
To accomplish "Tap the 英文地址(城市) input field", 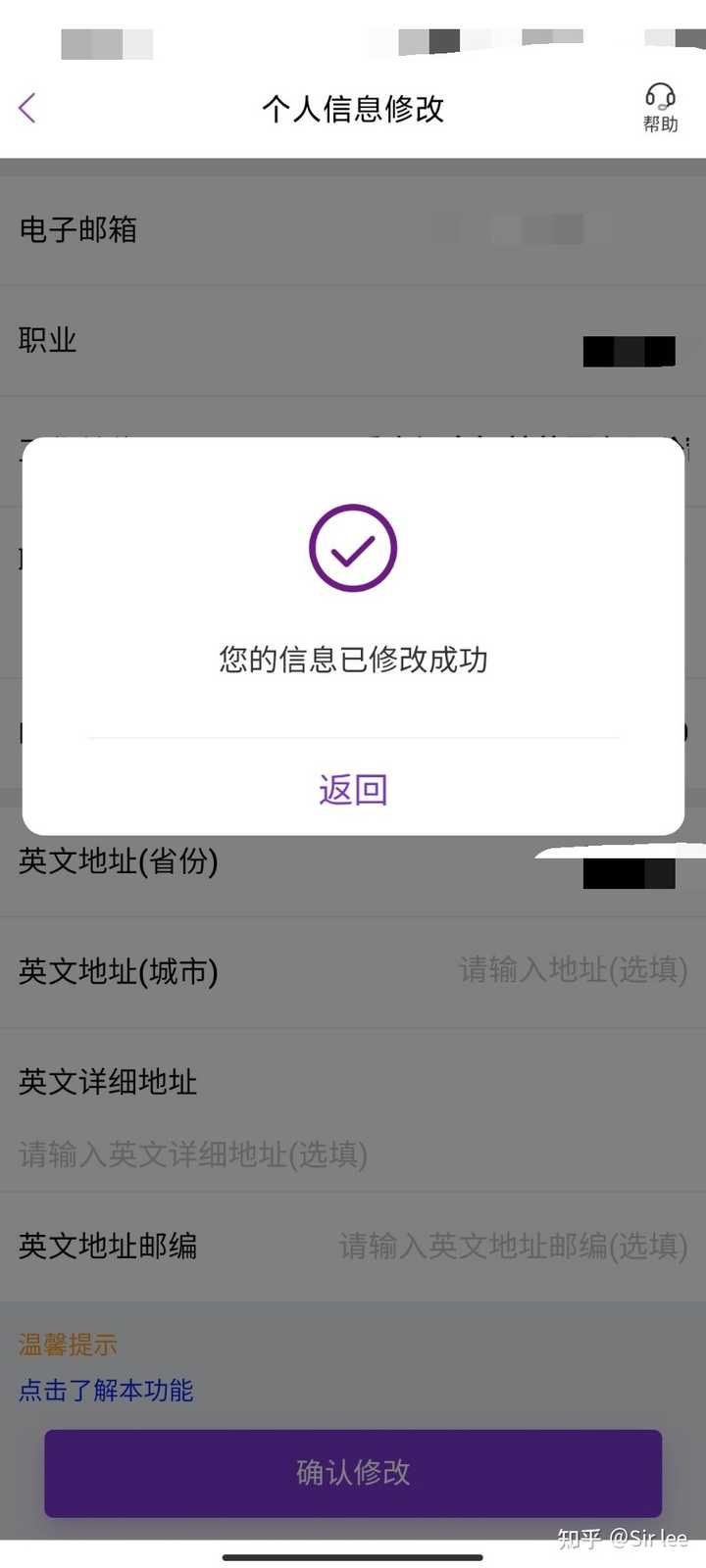I will 572,970.
